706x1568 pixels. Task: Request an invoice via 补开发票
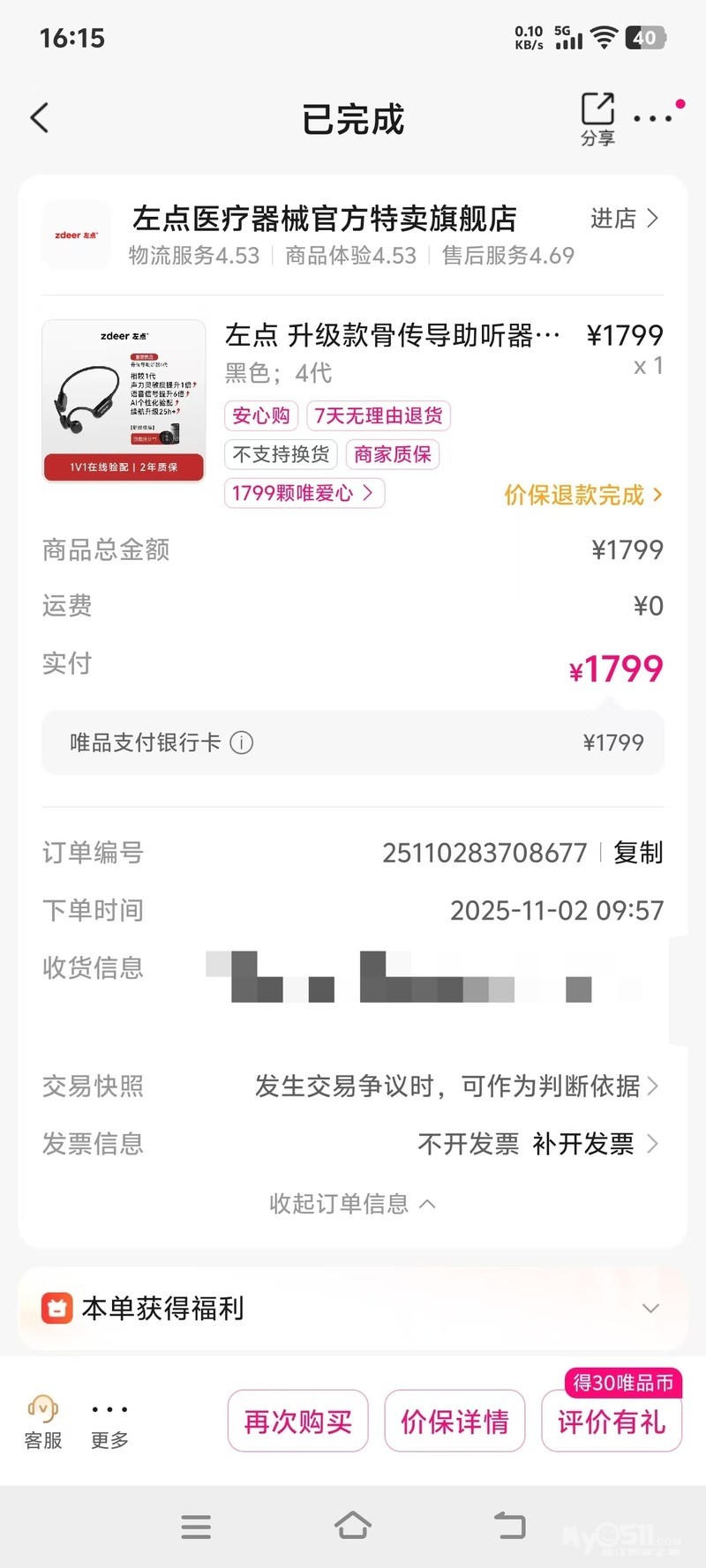pos(583,1144)
